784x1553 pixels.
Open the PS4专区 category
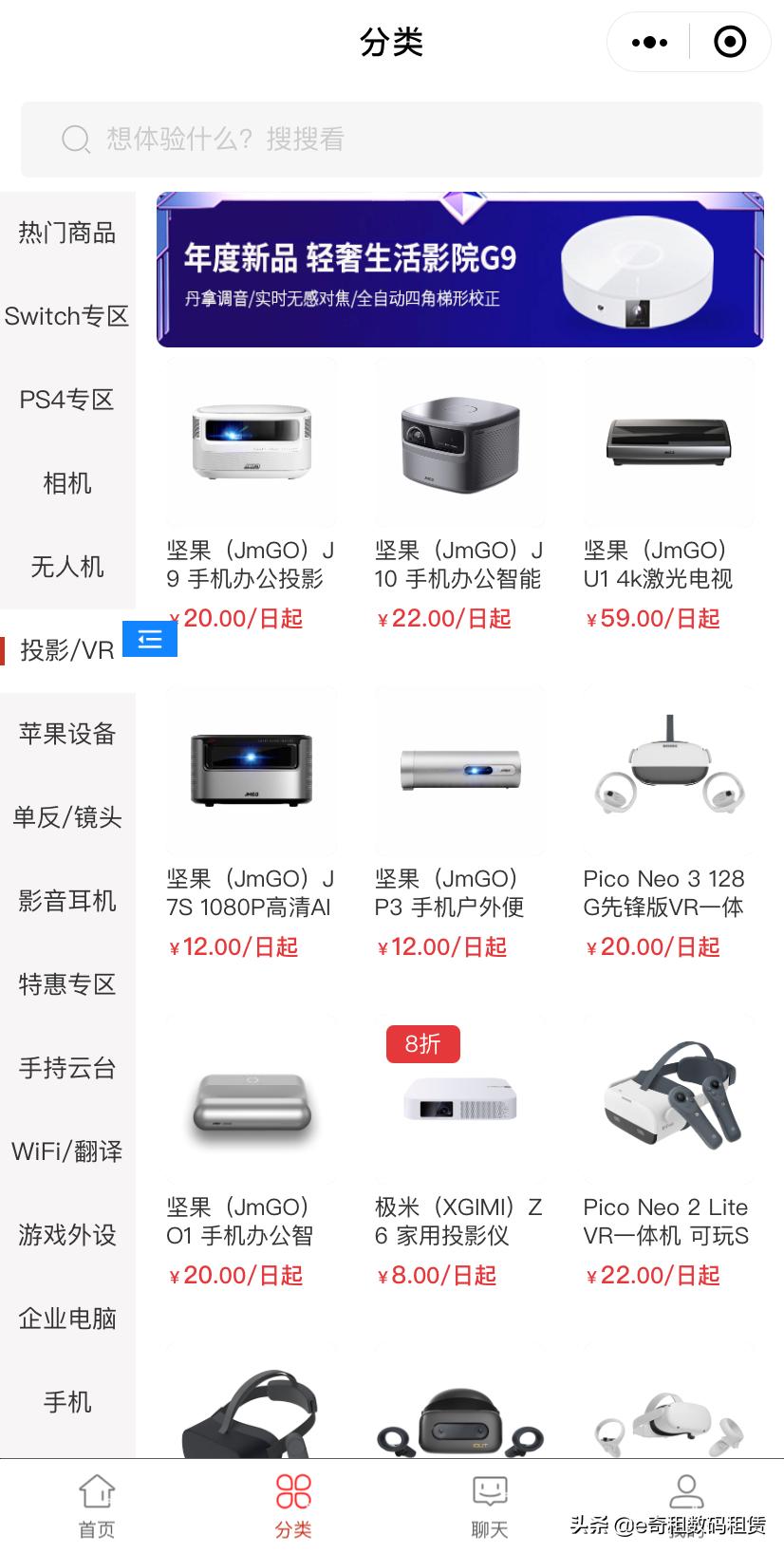(67, 401)
